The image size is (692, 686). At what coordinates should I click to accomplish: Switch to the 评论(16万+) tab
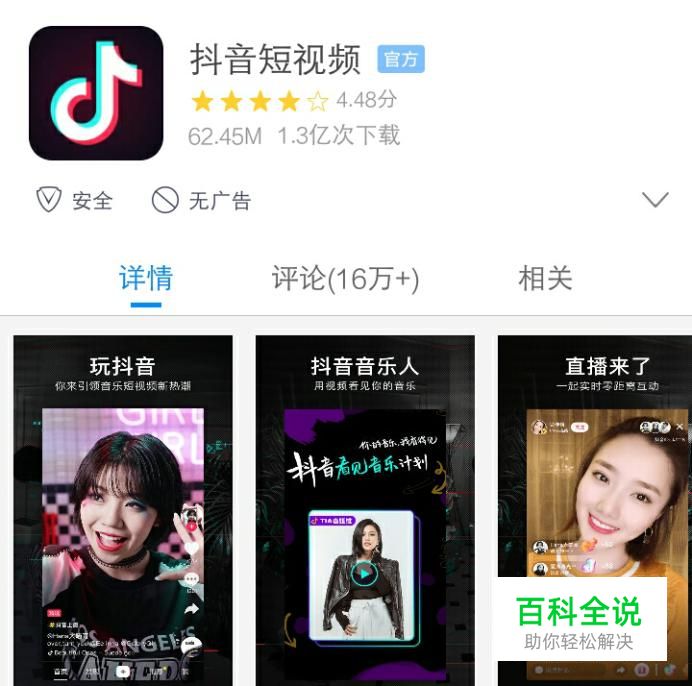point(345,278)
